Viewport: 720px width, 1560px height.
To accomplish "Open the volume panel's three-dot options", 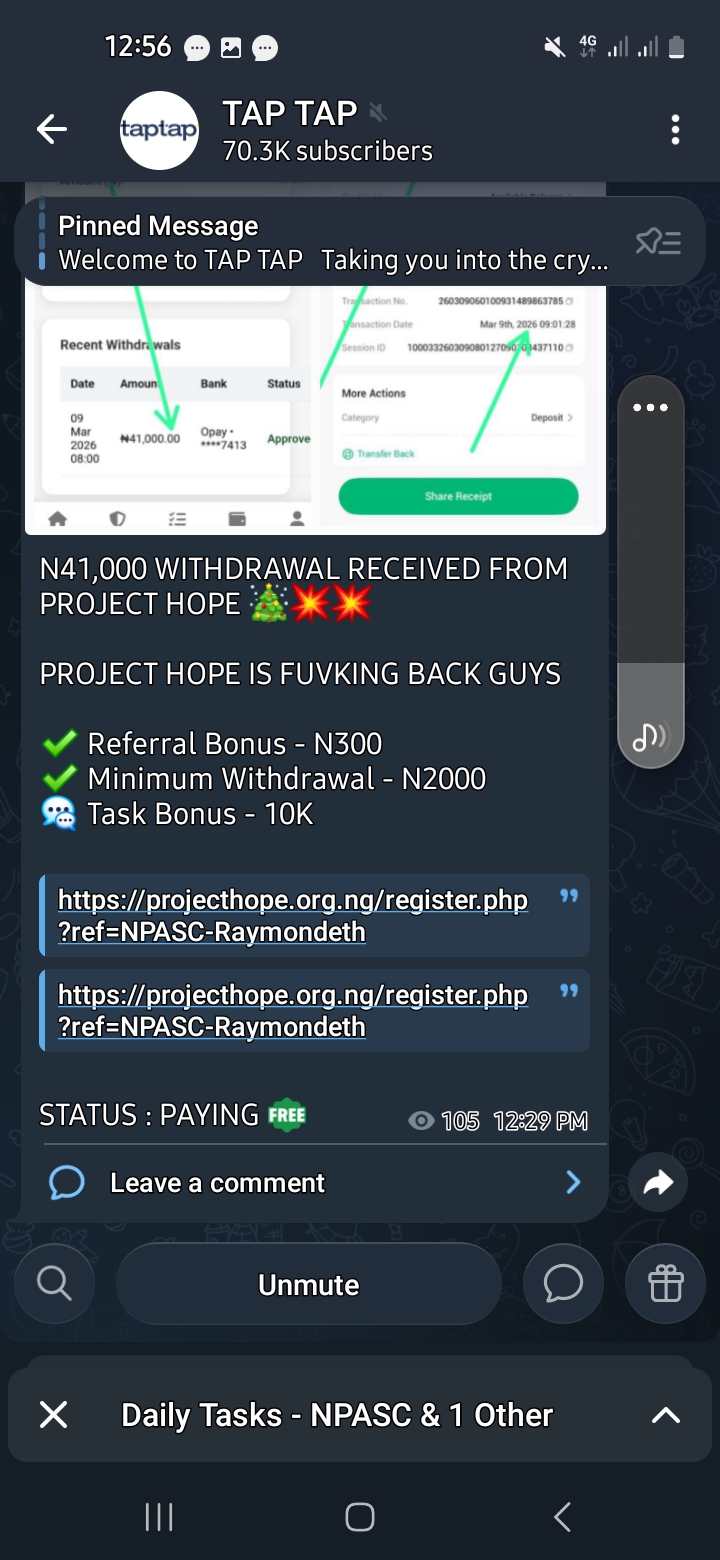I will 651,408.
